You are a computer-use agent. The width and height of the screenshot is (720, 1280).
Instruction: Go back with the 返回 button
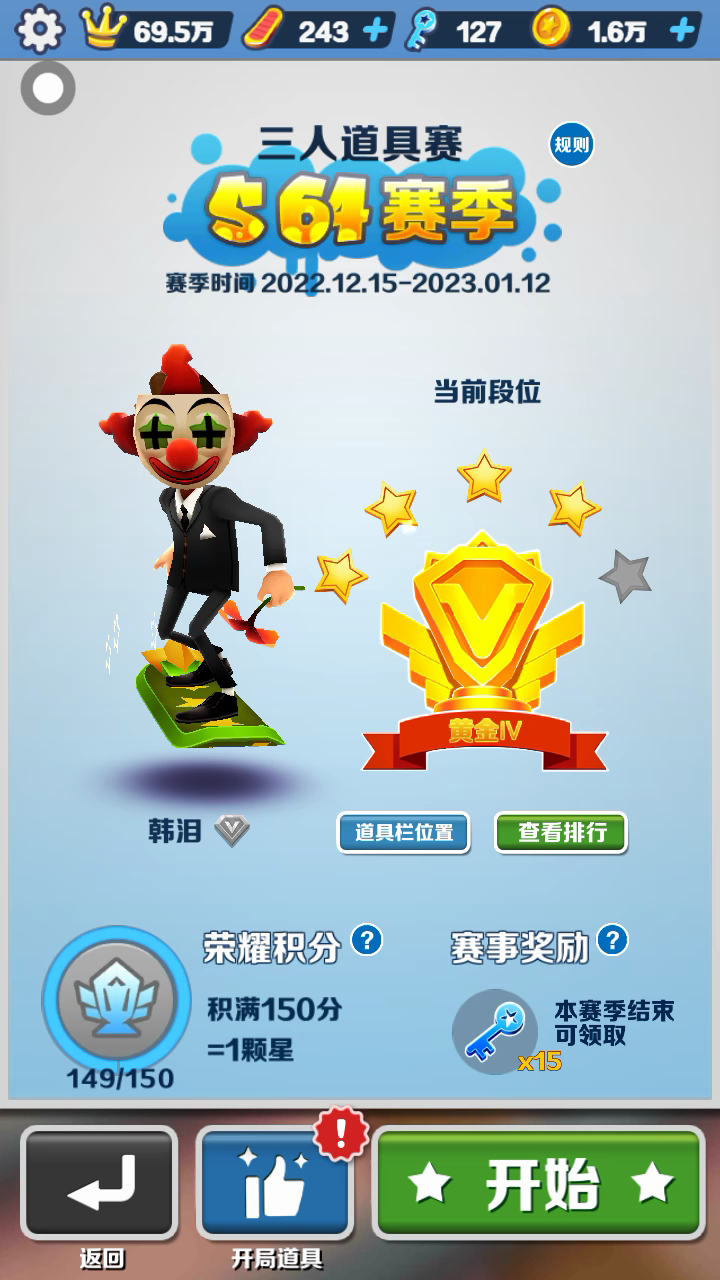[x=99, y=1183]
